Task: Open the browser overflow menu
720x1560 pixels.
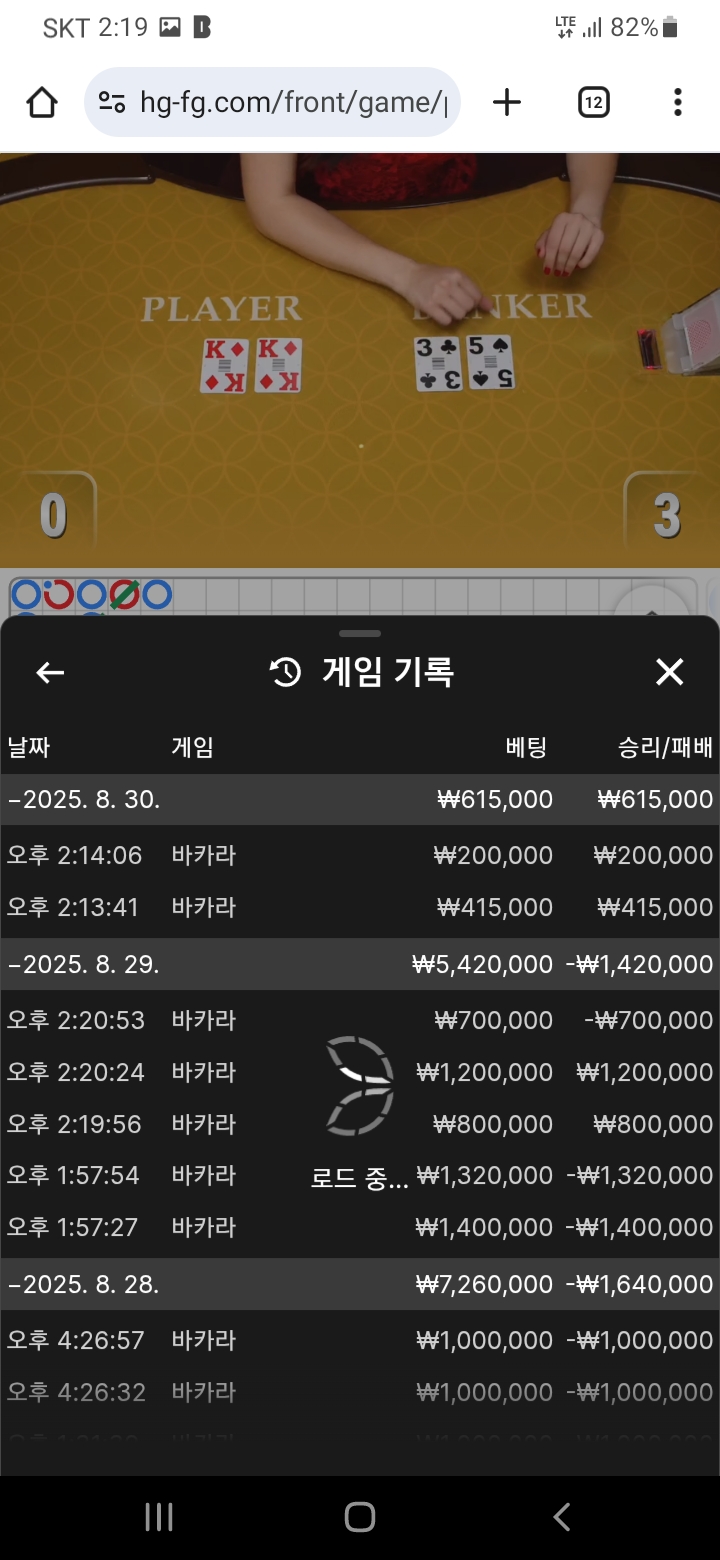Action: pos(677,102)
